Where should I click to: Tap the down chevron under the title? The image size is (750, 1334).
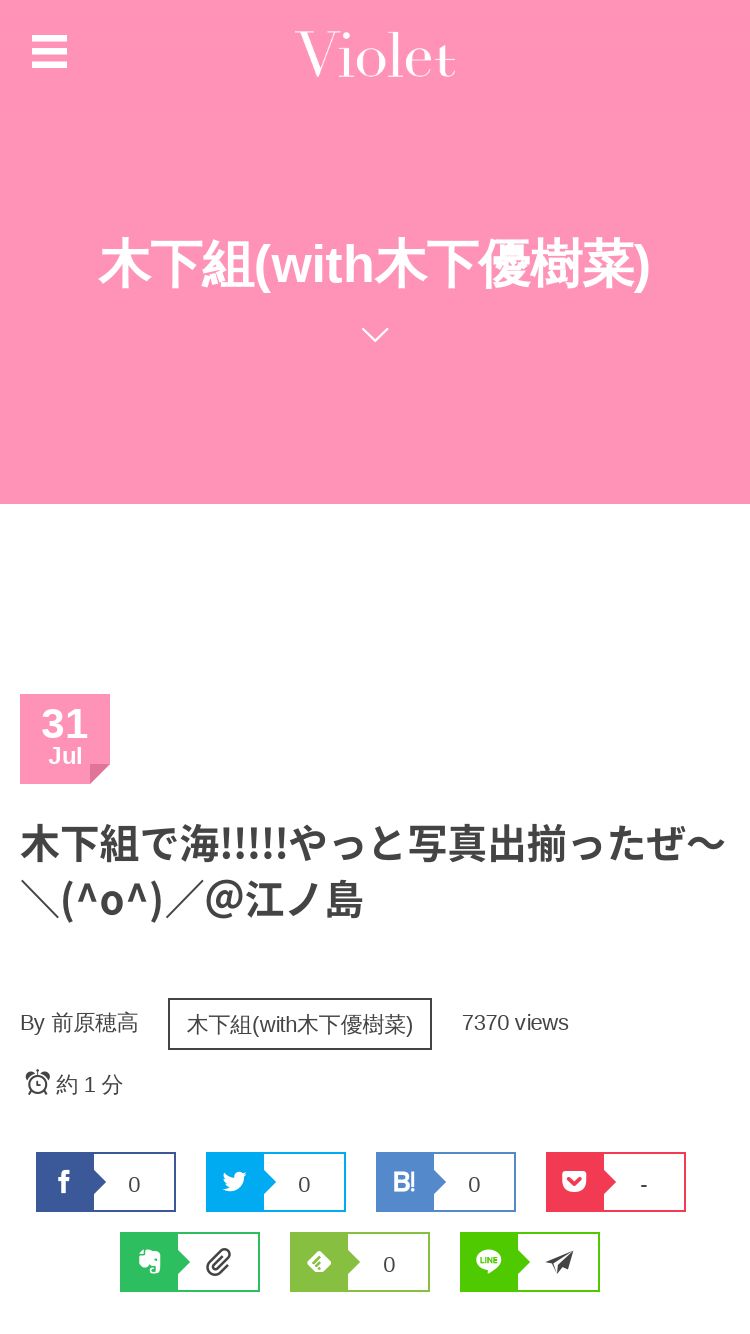tap(375, 335)
